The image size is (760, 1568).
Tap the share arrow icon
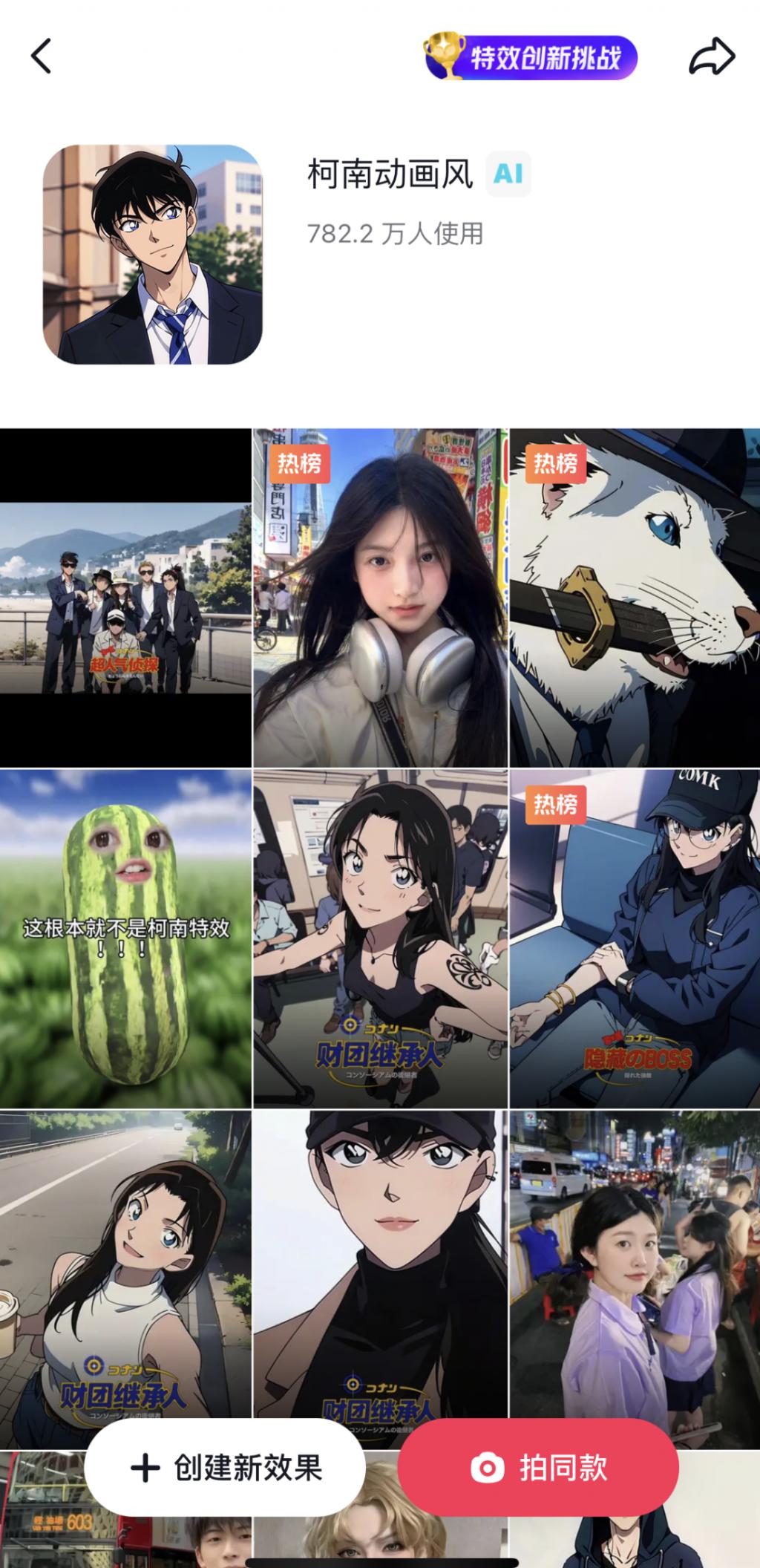click(712, 57)
